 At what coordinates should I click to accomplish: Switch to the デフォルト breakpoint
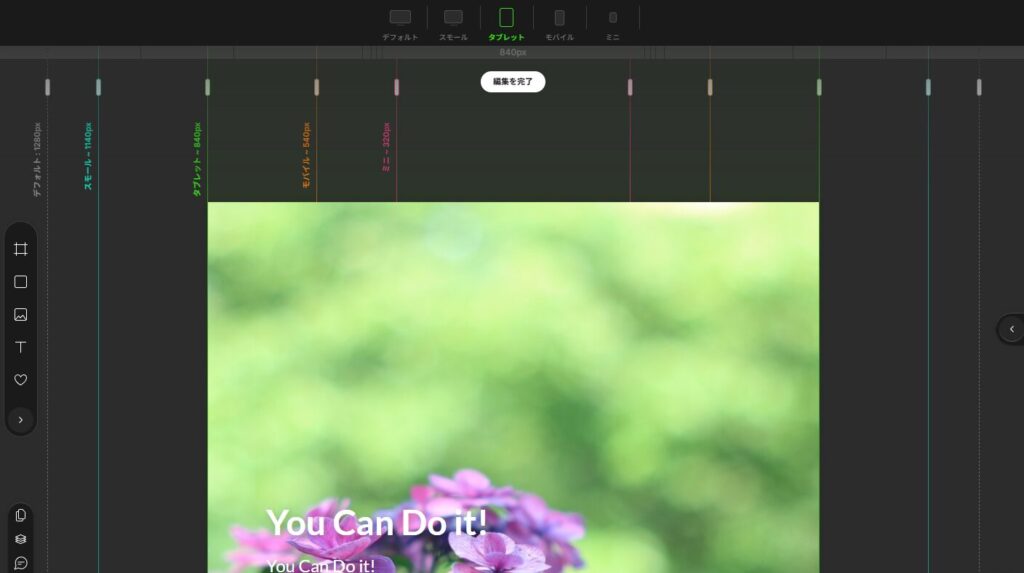point(400,23)
